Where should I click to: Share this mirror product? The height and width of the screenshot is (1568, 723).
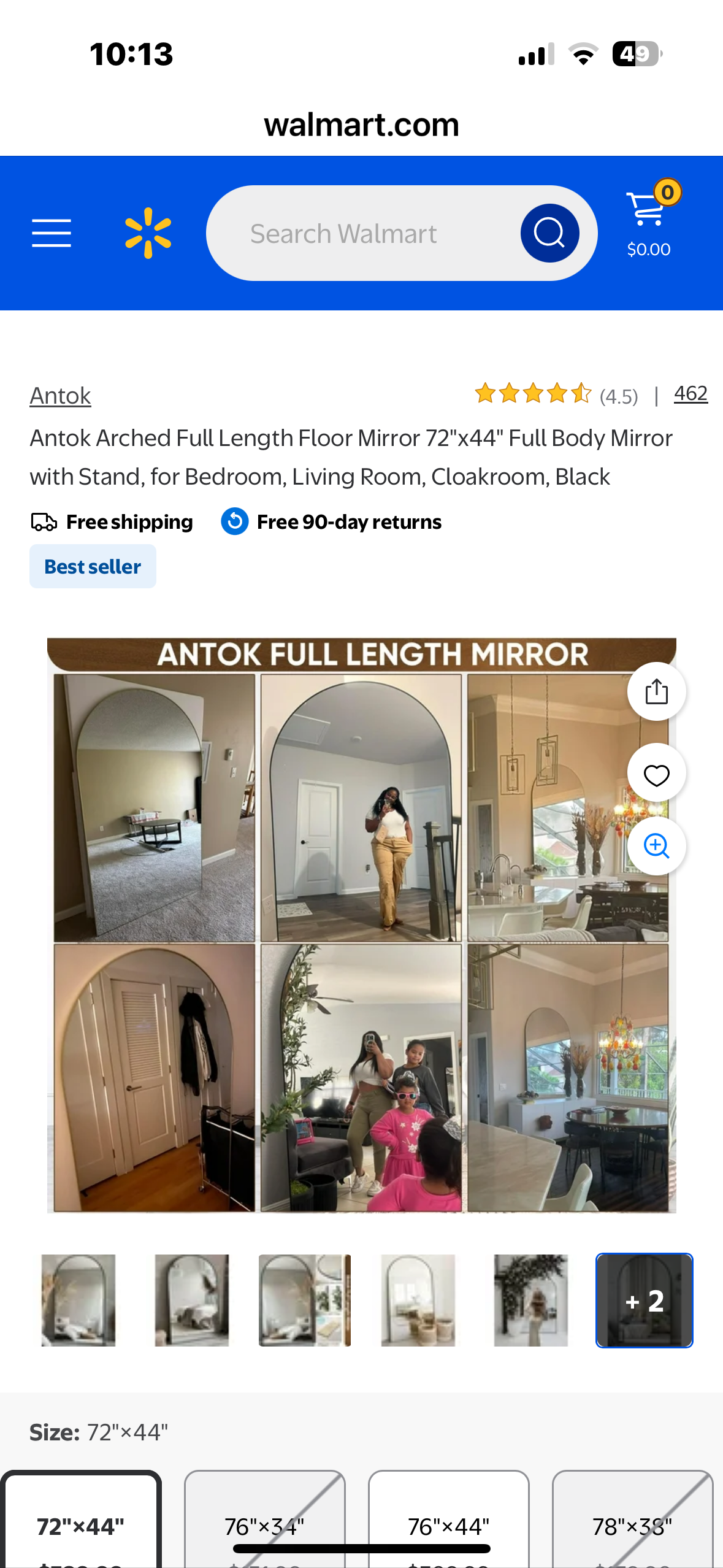656,691
